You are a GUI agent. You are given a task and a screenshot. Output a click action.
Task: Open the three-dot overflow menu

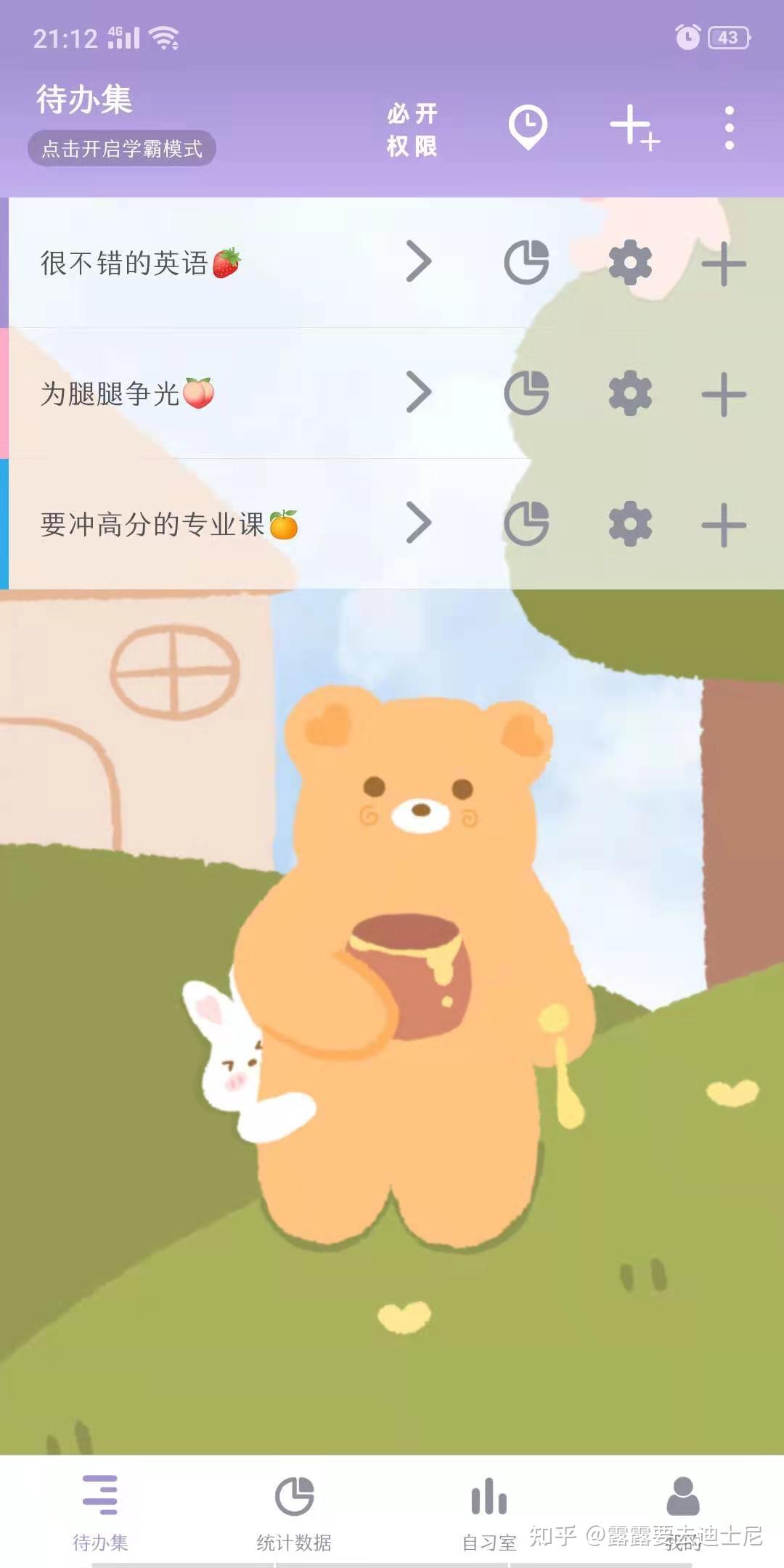pyautogui.click(x=729, y=128)
